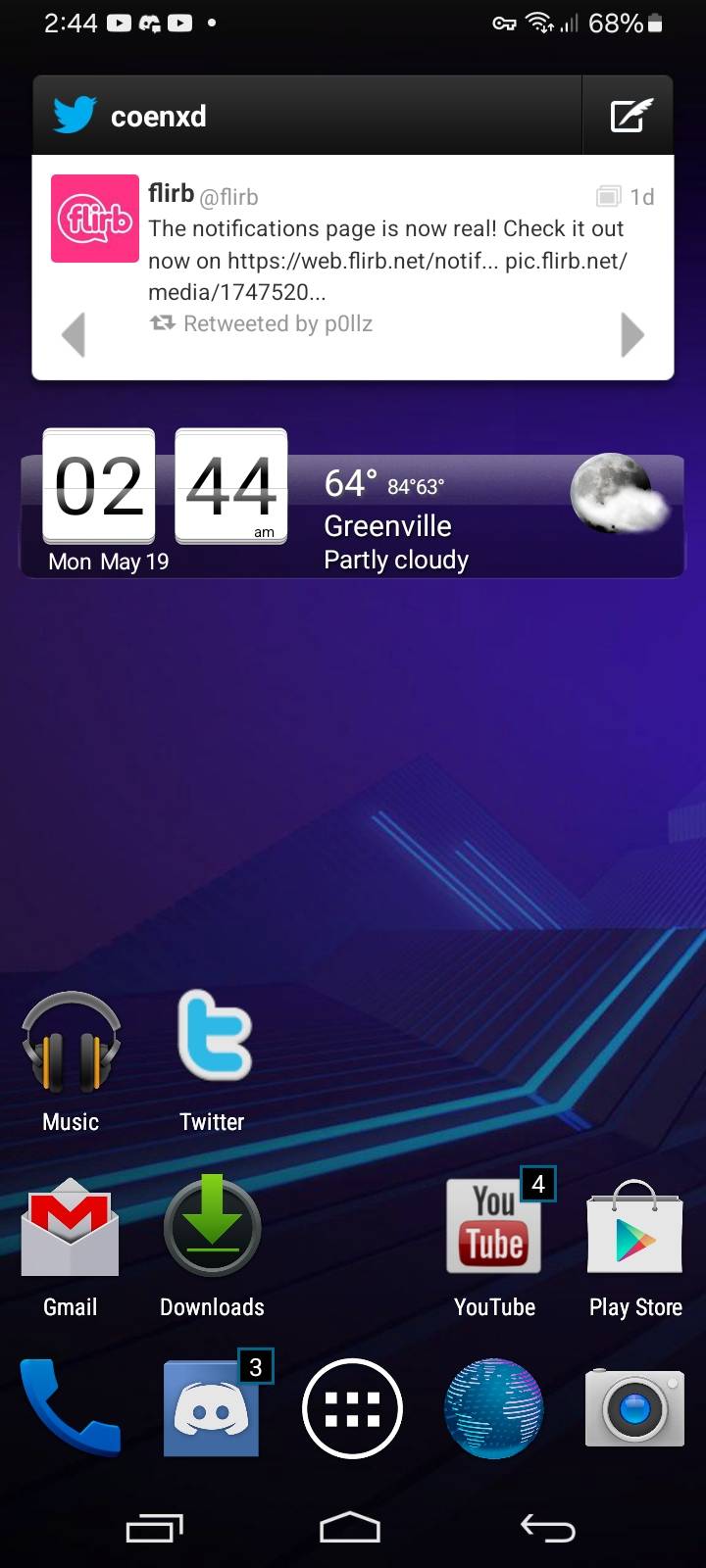The image size is (706, 1568).
Task: Compose a new tweet from the widget
Action: point(629,116)
